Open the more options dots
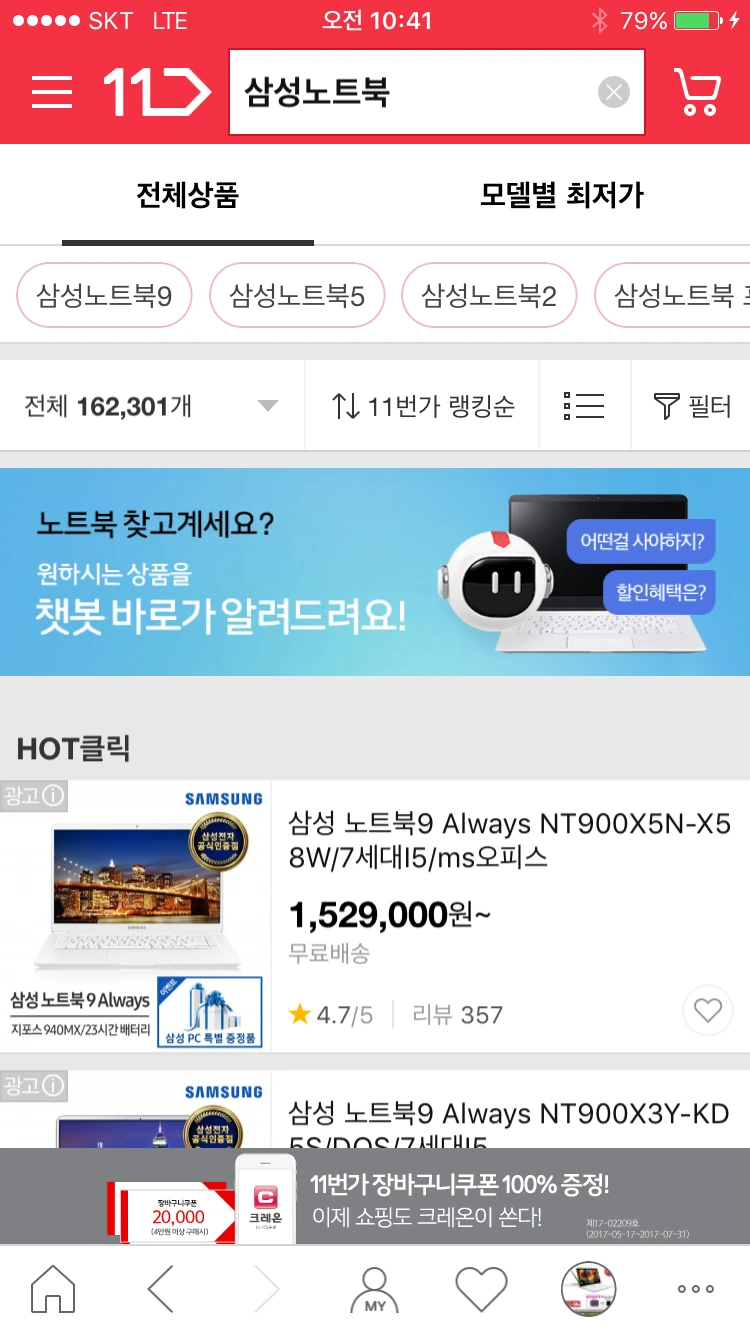The width and height of the screenshot is (750, 1334). pyautogui.click(x=696, y=1289)
